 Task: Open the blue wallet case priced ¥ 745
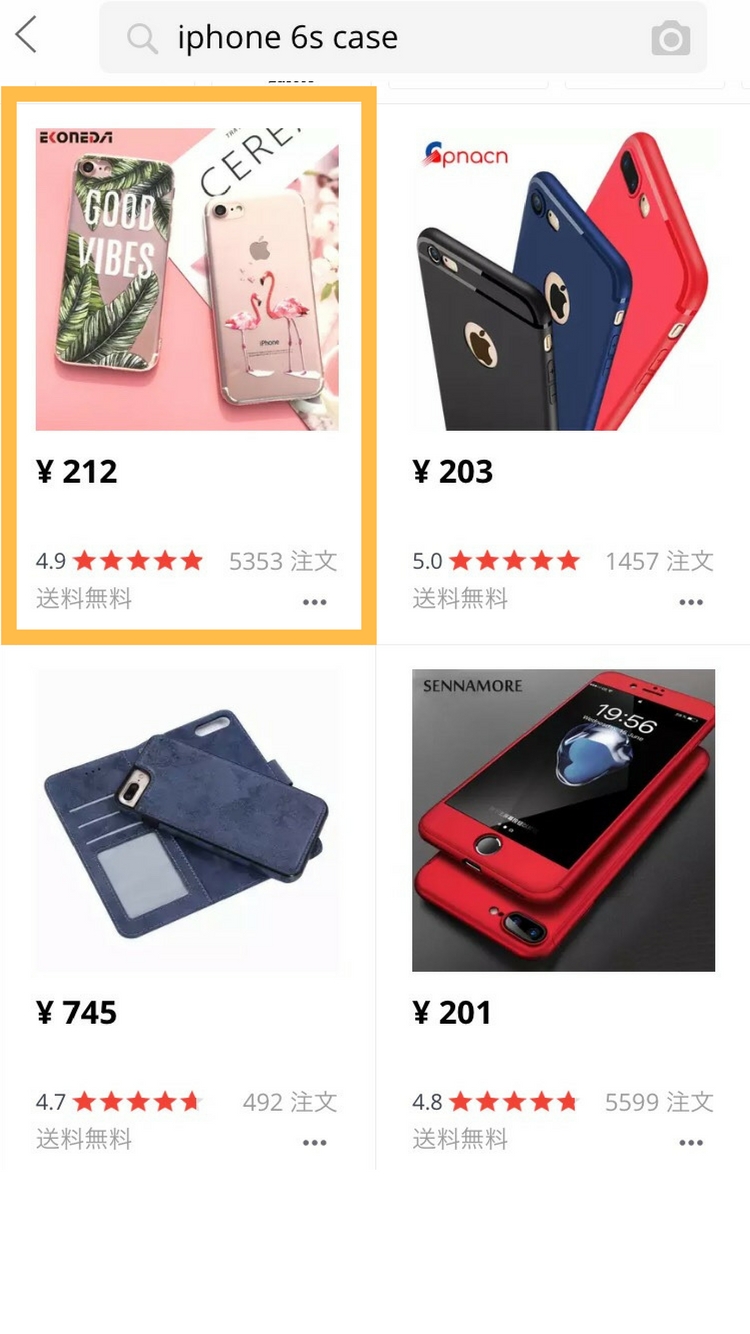tap(187, 820)
